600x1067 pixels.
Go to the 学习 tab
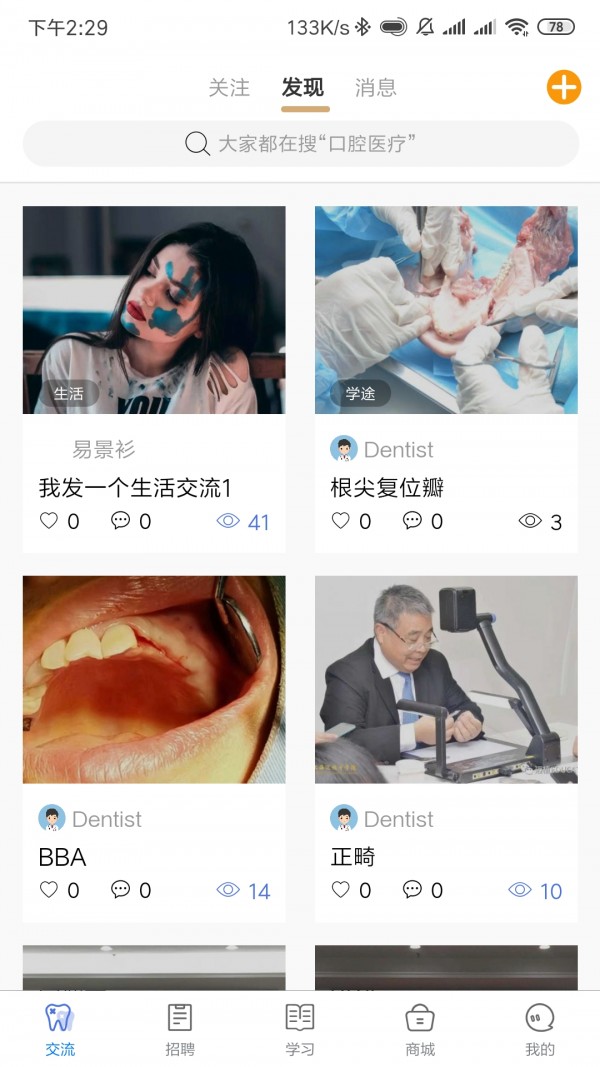pyautogui.click(x=300, y=1030)
